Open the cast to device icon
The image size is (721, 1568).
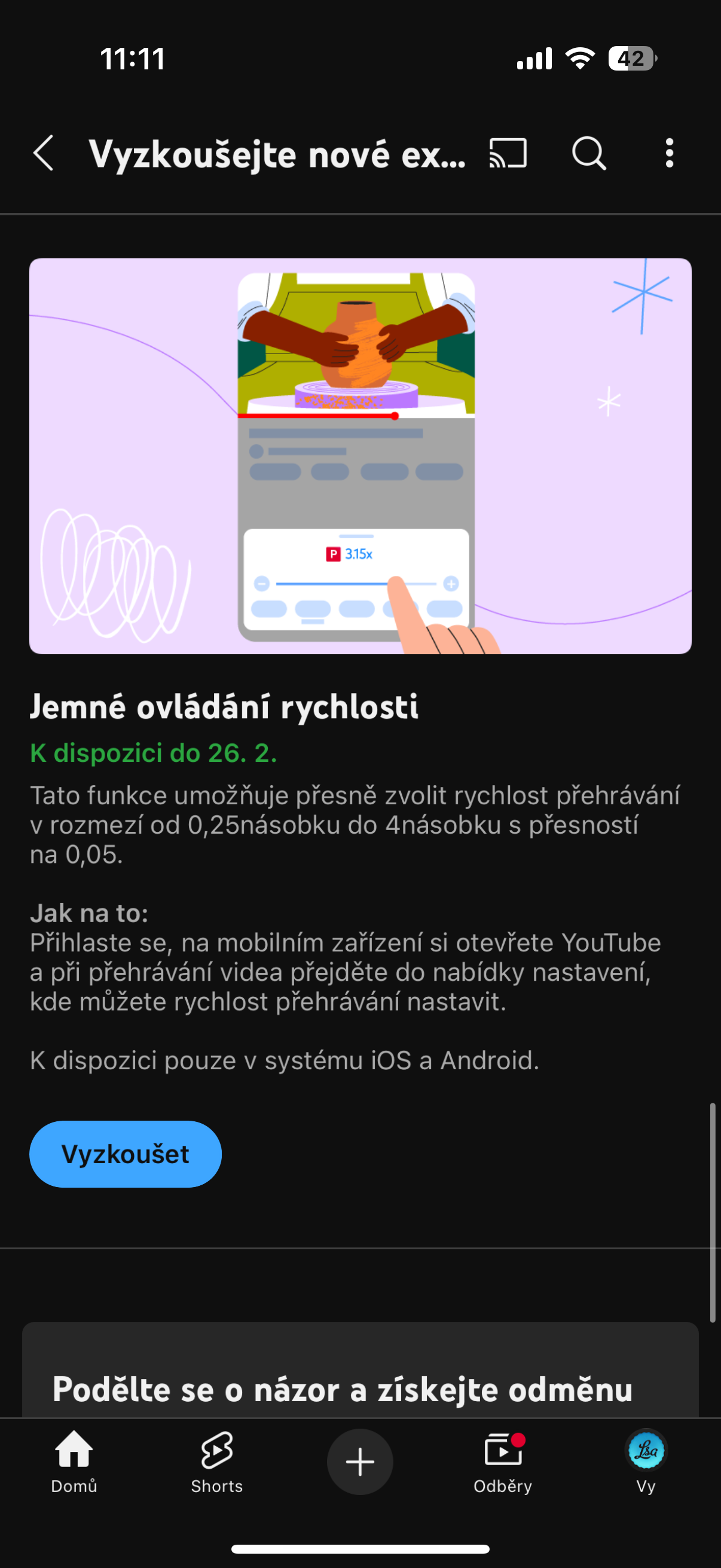point(508,152)
